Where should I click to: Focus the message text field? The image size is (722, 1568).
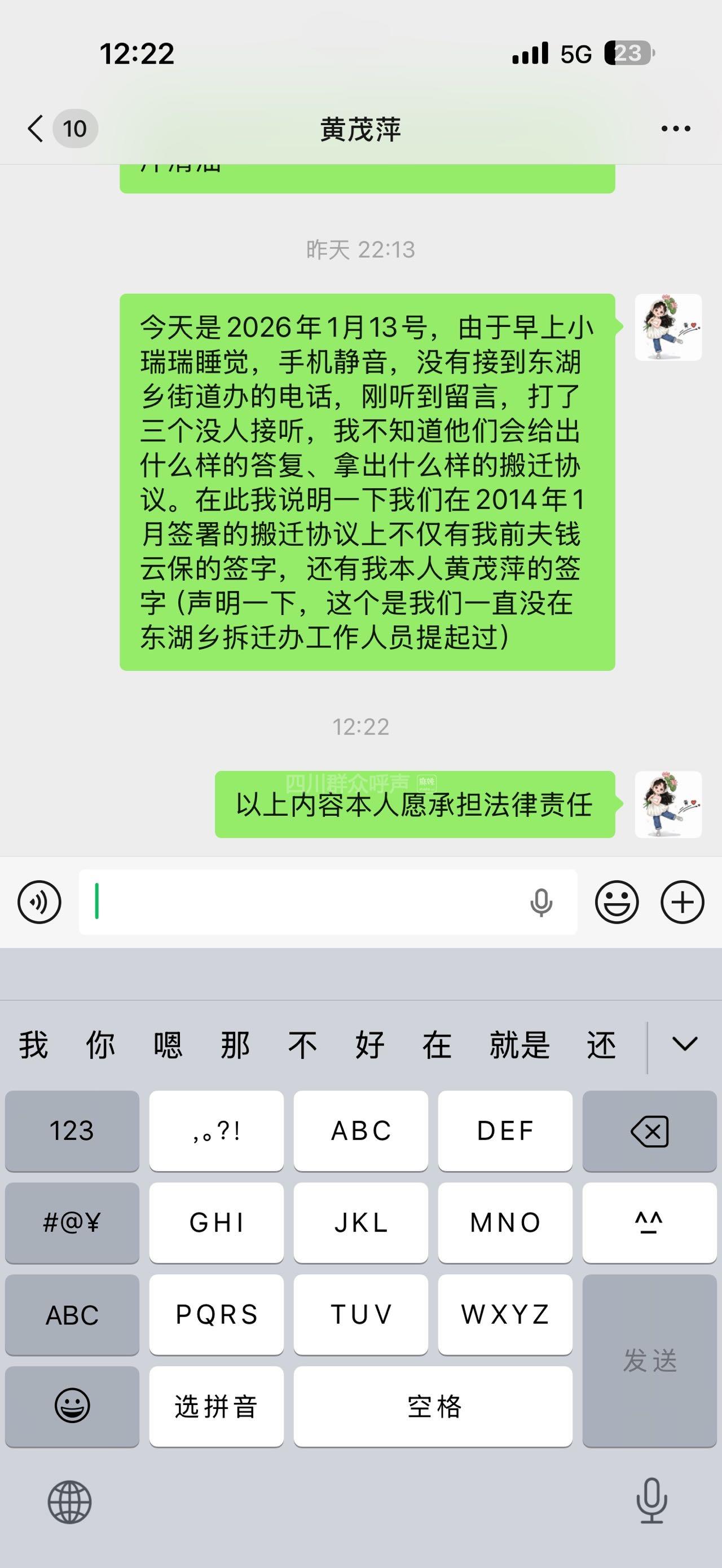(x=305, y=902)
